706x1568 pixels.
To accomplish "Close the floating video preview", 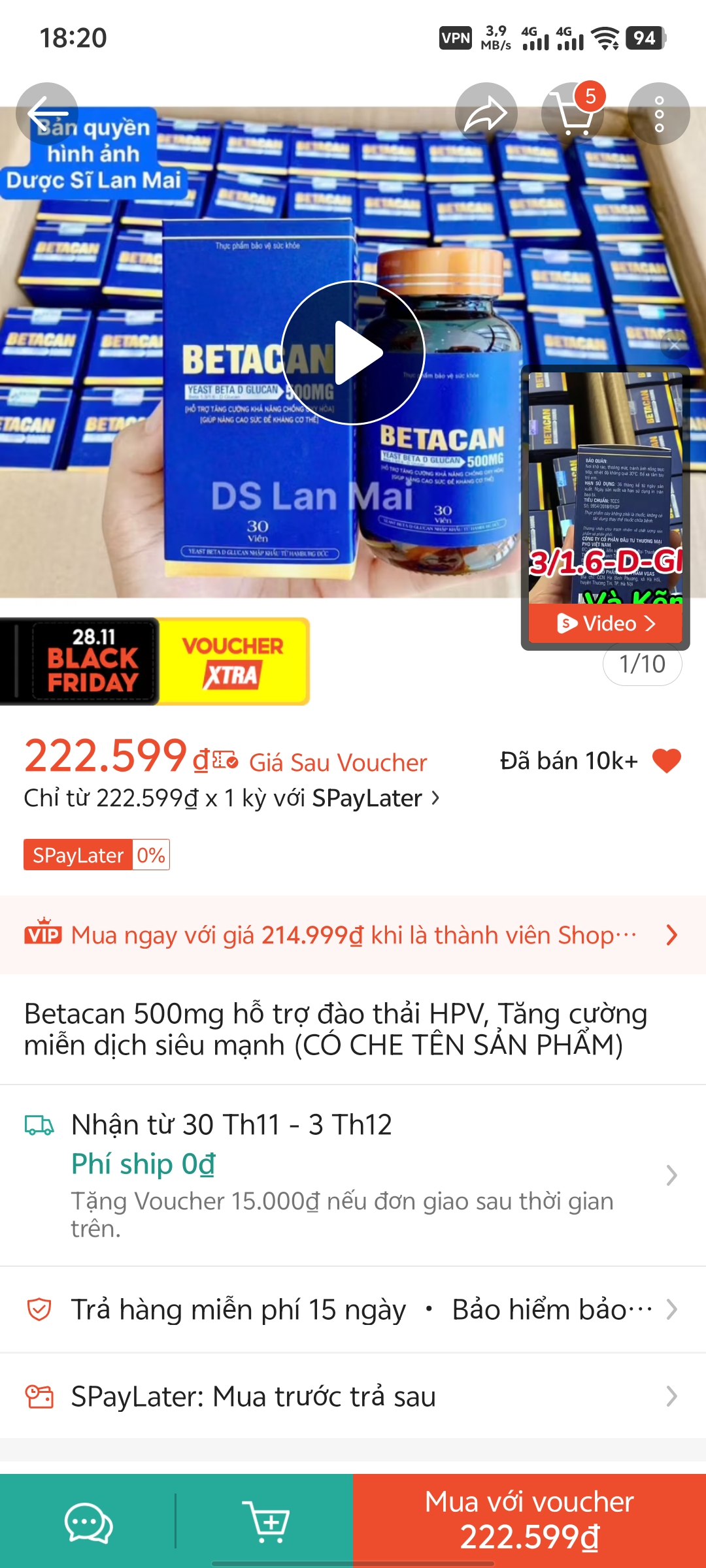I will pos(674,345).
